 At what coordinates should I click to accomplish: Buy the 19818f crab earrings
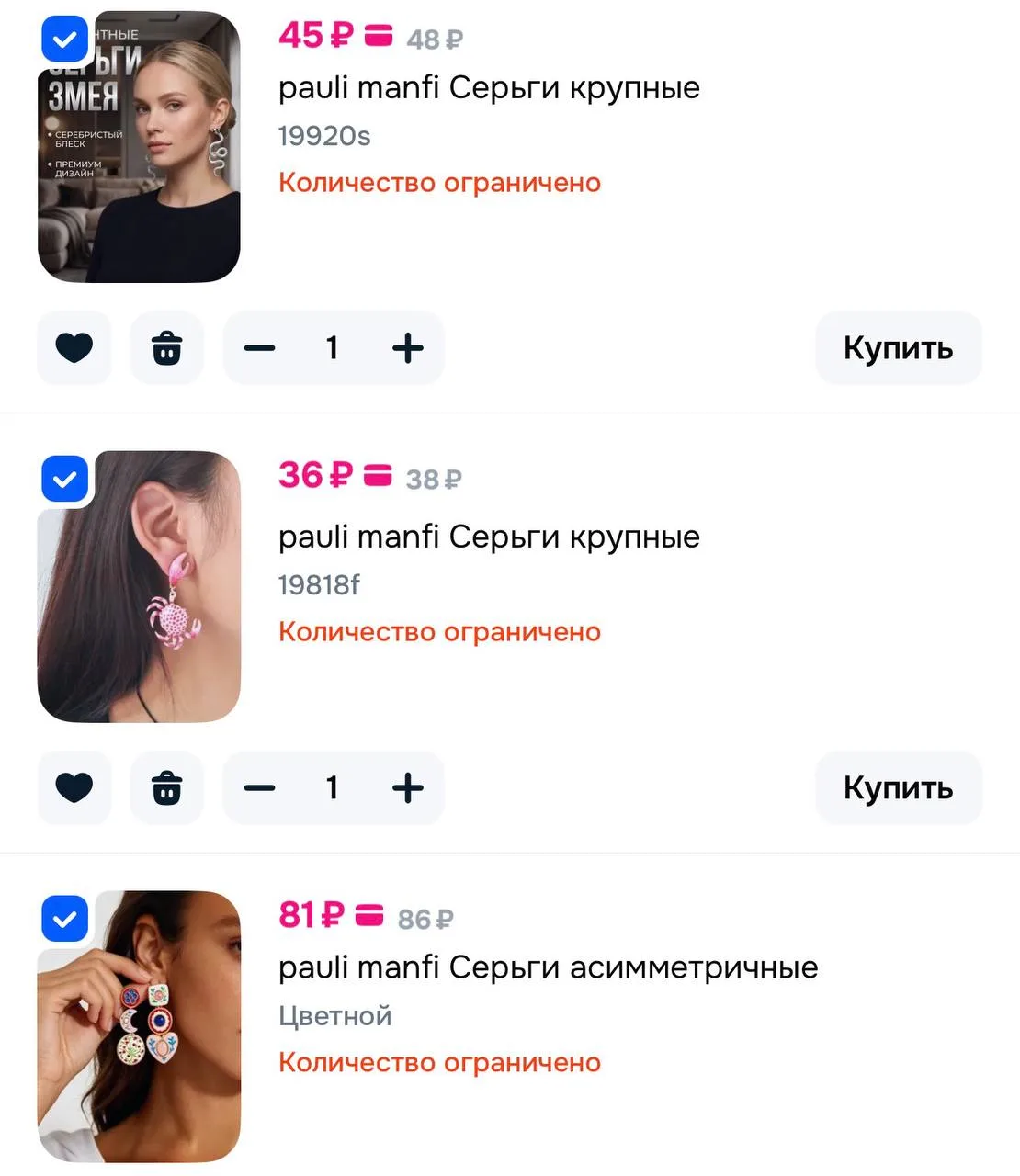click(899, 788)
